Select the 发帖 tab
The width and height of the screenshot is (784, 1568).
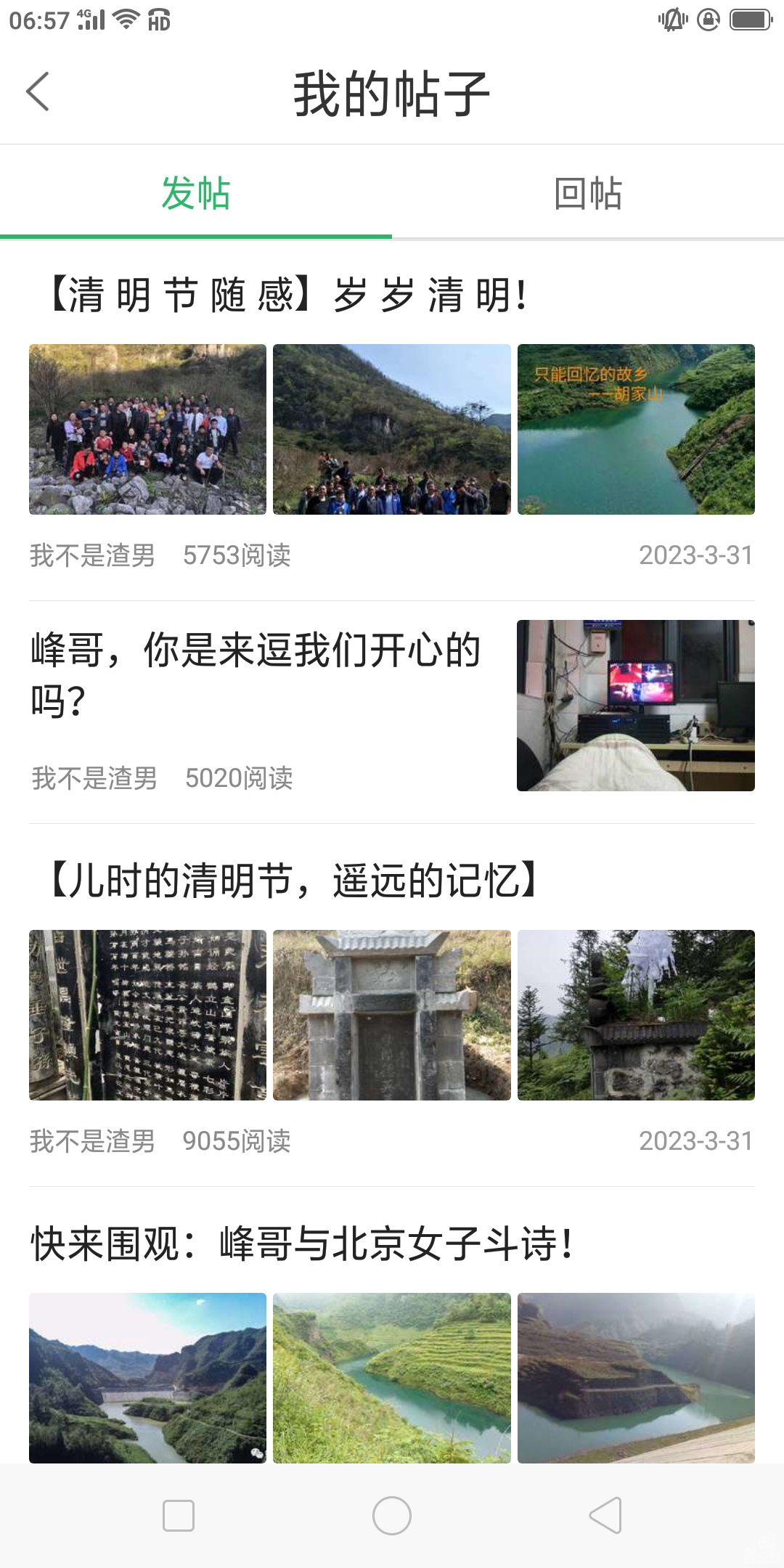195,194
